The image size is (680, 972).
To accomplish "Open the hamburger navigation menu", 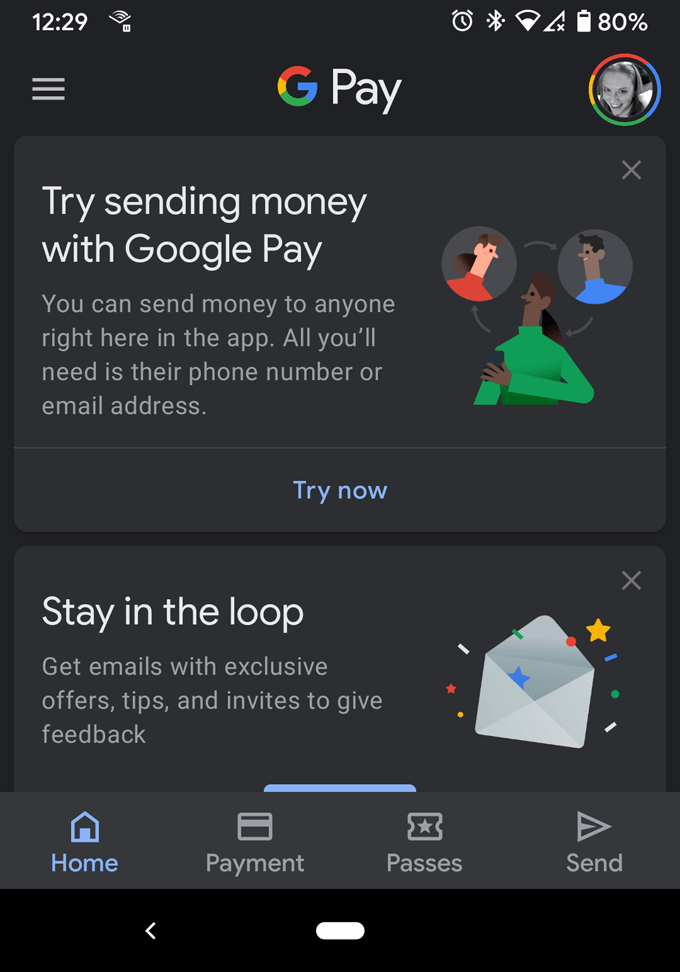I will (x=48, y=90).
